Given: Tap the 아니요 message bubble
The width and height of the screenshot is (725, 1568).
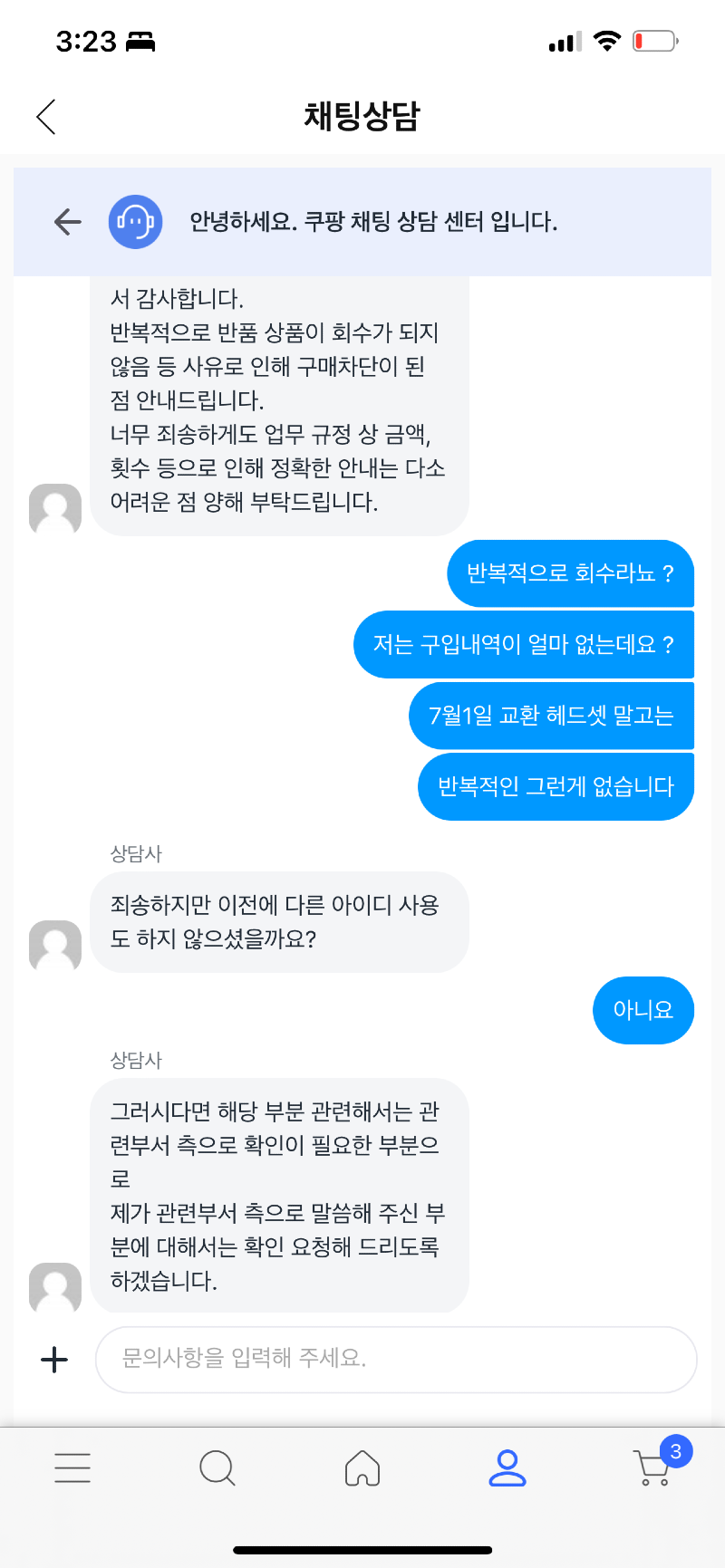Looking at the screenshot, I should tap(643, 1010).
